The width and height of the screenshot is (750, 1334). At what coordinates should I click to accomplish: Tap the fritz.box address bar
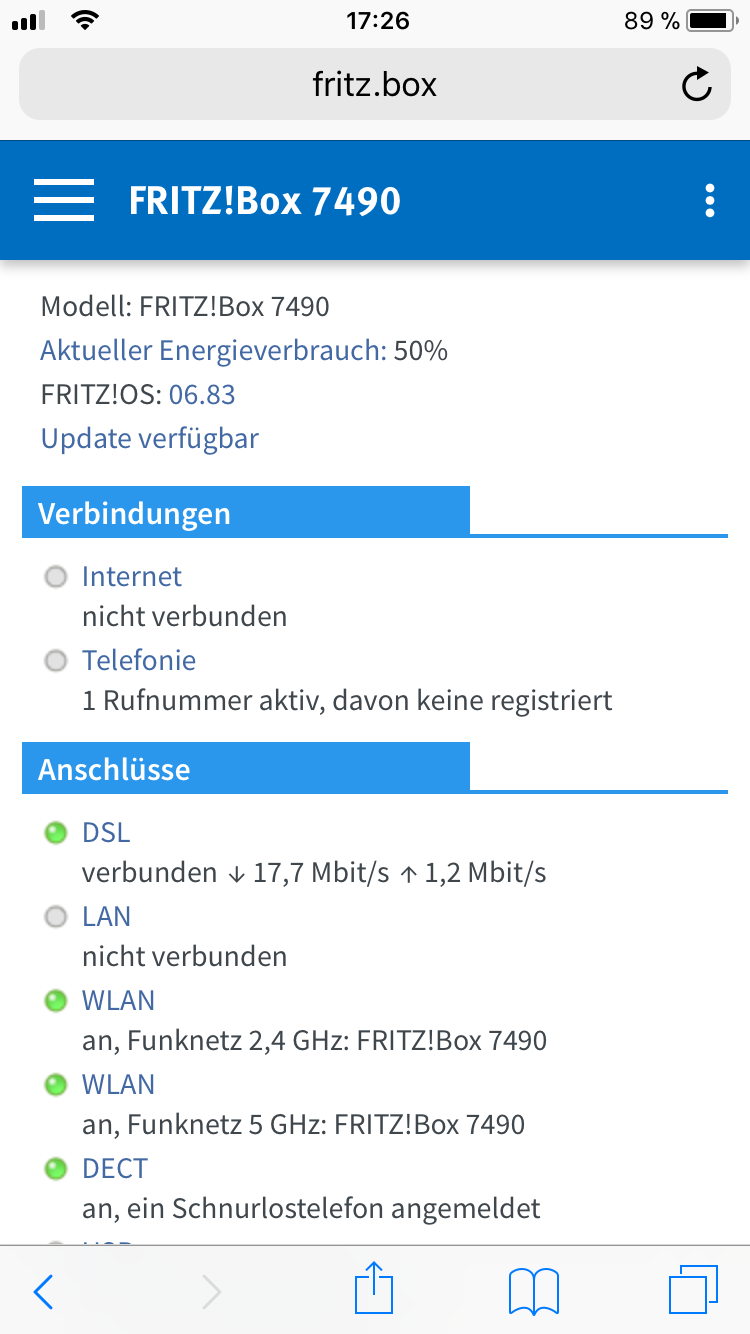tap(374, 85)
